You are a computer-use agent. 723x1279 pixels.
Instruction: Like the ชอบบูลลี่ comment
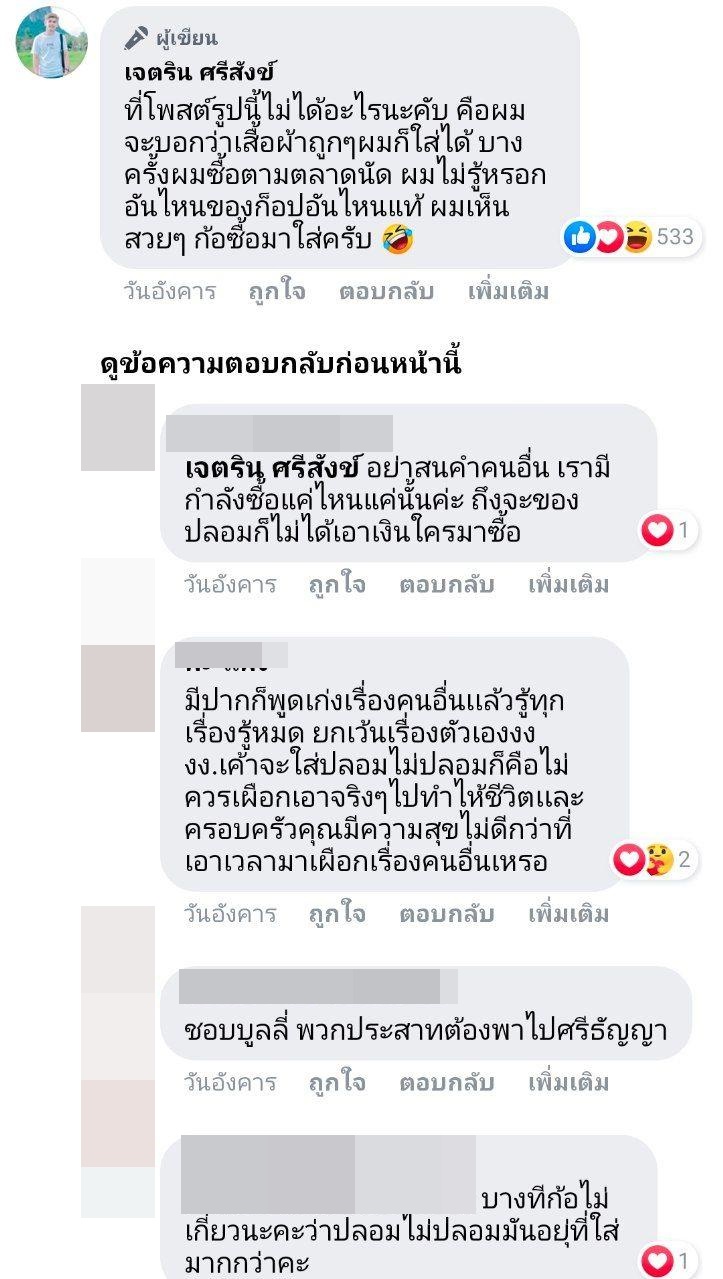(337, 1083)
